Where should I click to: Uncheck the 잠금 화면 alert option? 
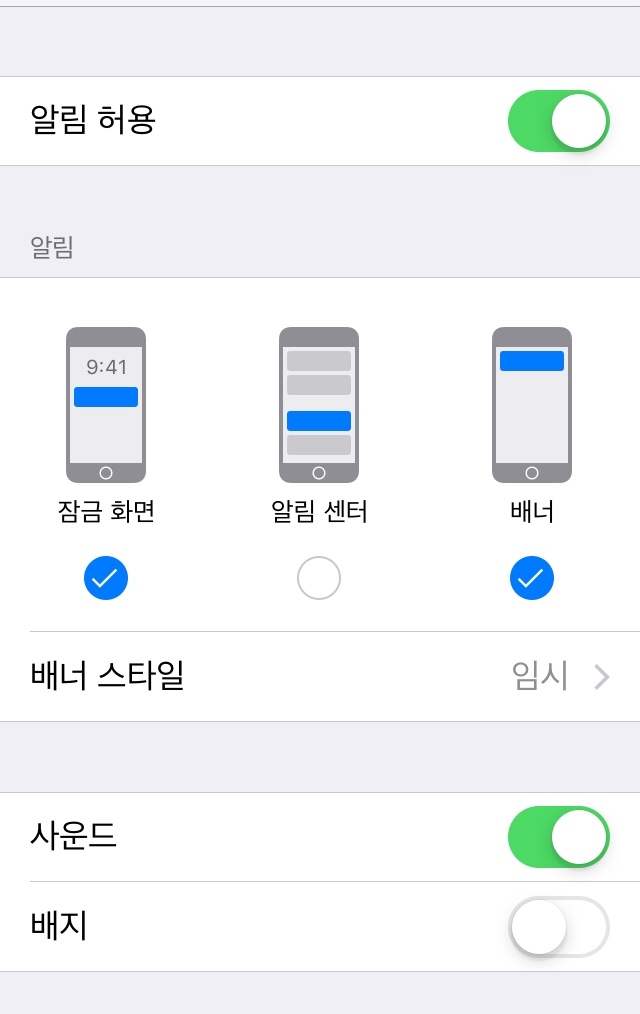pyautogui.click(x=106, y=578)
